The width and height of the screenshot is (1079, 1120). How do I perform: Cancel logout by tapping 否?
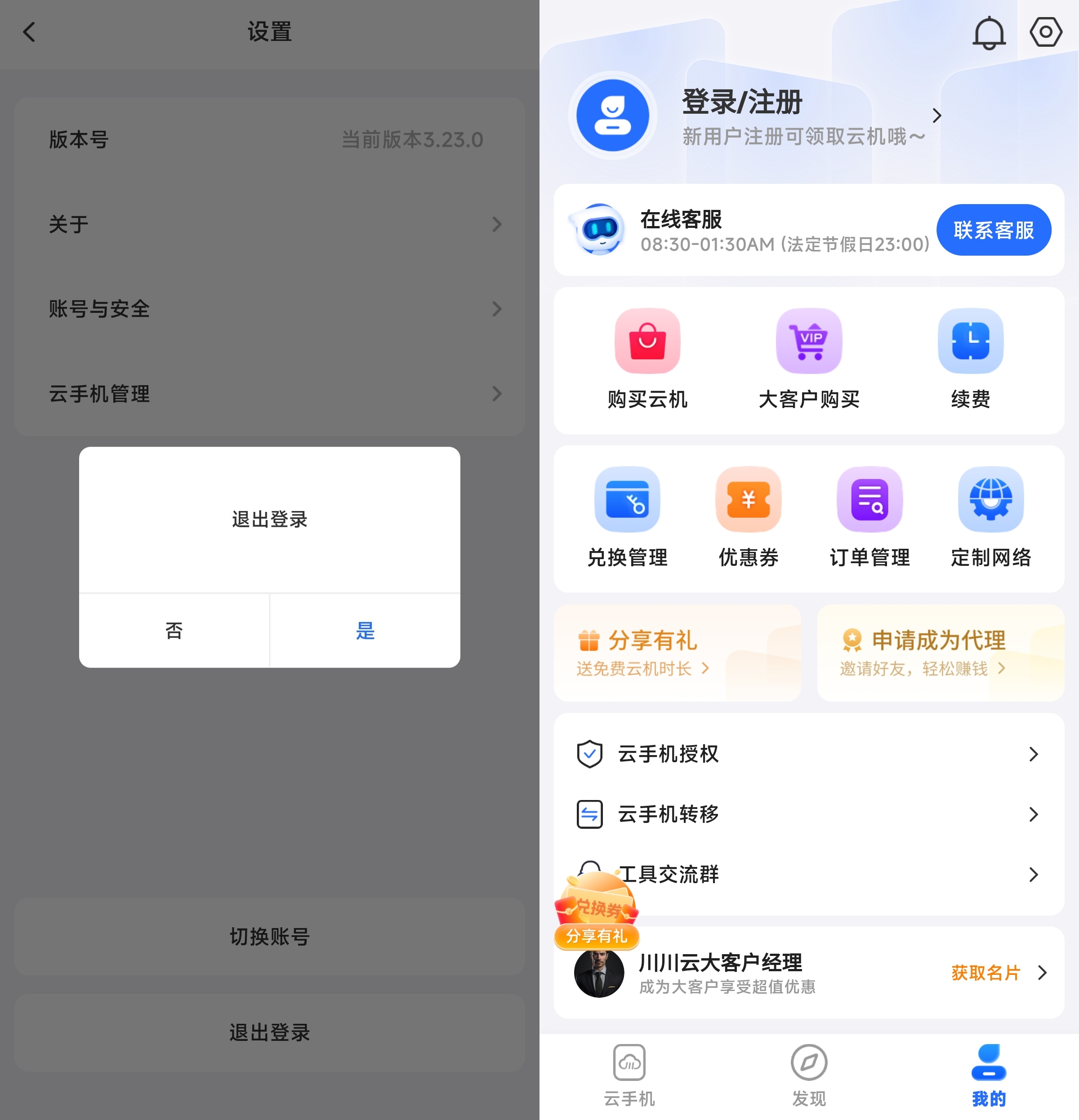point(174,630)
